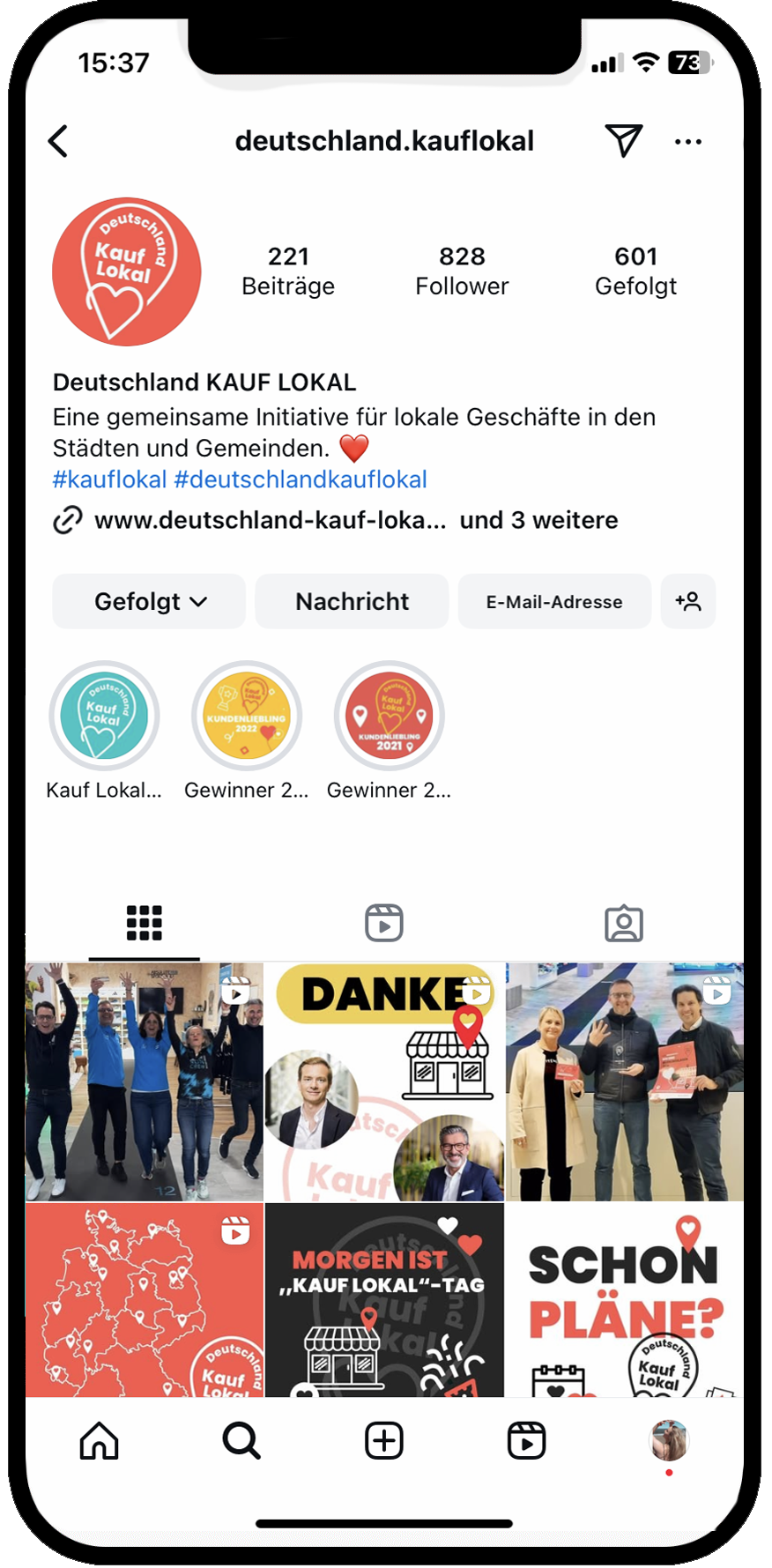Tap the Nachricht button
Image resolution: width=772 pixels, height=1568 pixels.
coord(352,602)
